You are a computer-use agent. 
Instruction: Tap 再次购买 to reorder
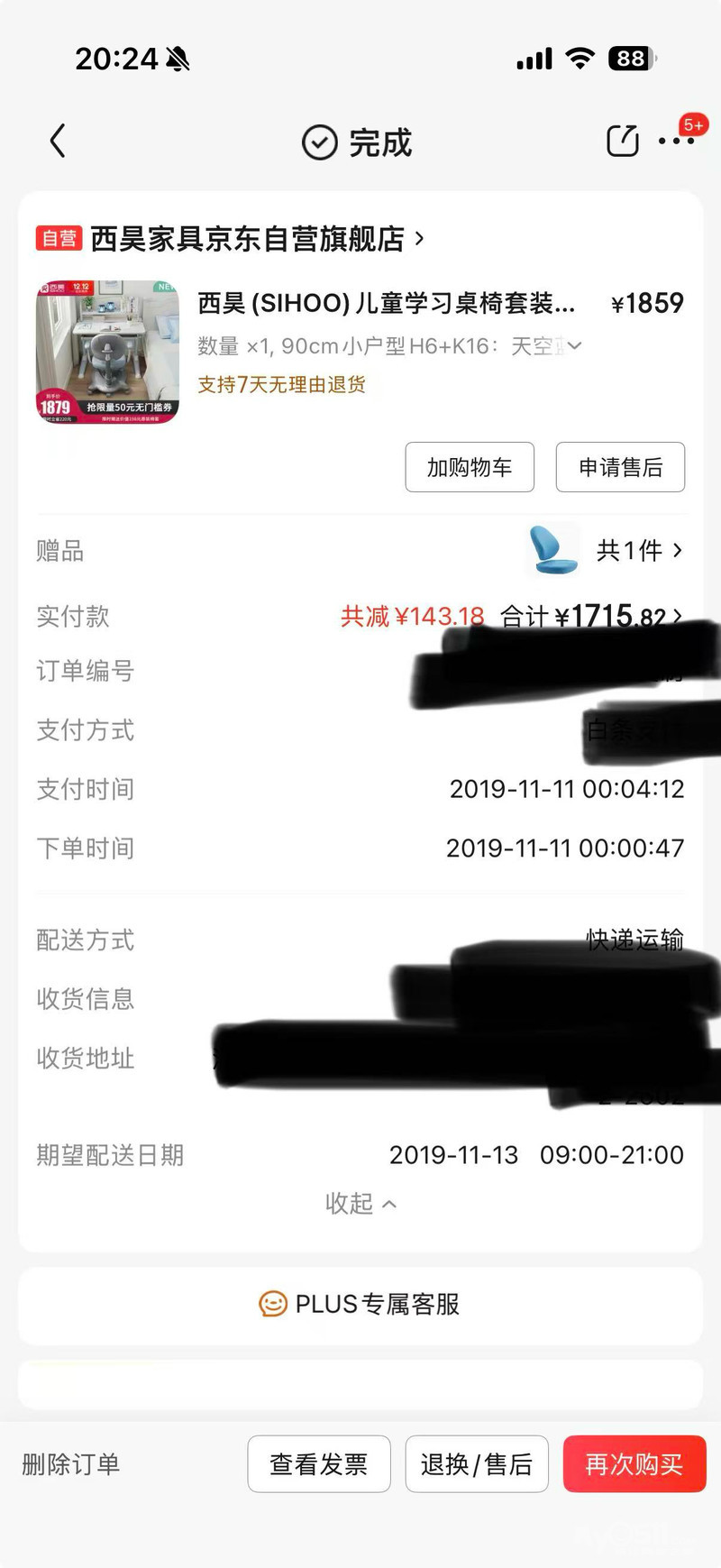[x=634, y=1464]
